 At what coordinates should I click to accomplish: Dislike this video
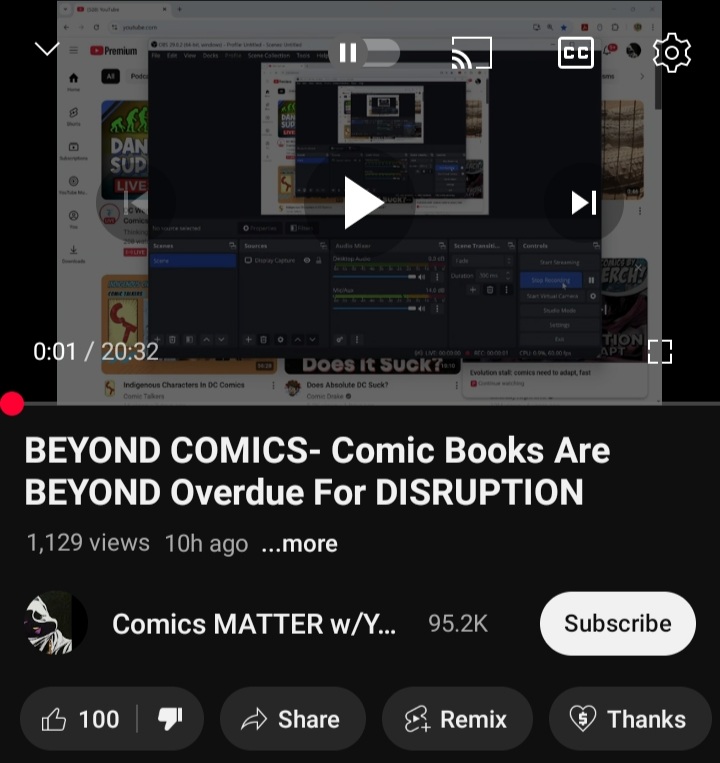coord(170,719)
